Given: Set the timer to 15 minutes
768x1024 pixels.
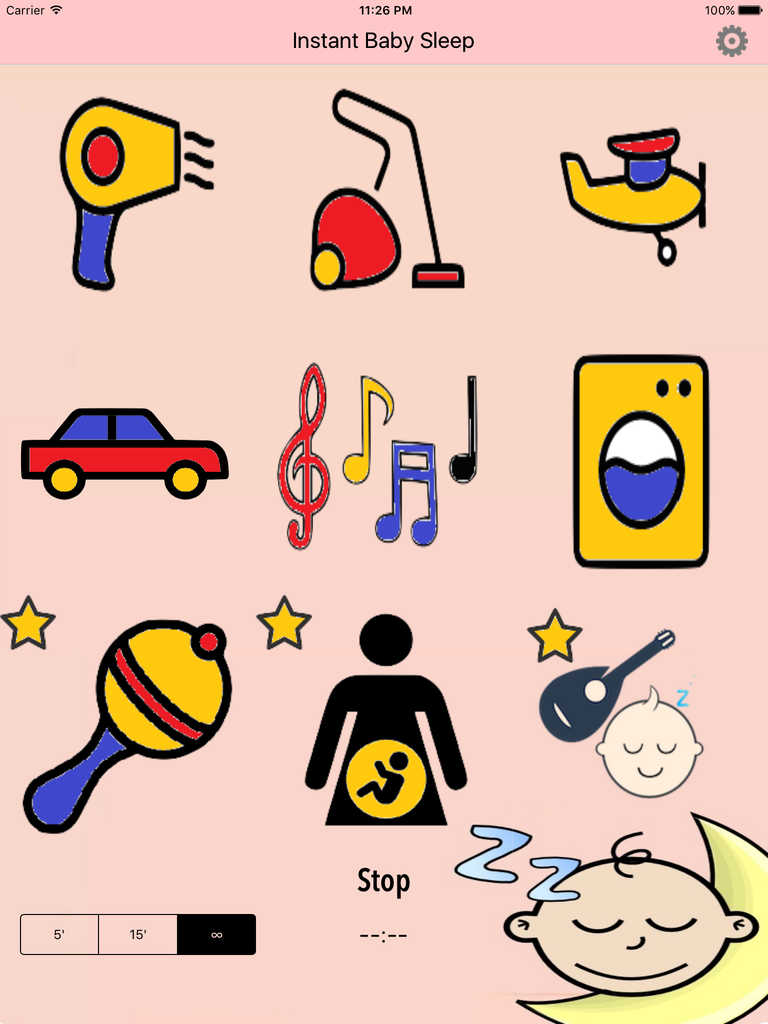Looking at the screenshot, I should (x=138, y=935).
